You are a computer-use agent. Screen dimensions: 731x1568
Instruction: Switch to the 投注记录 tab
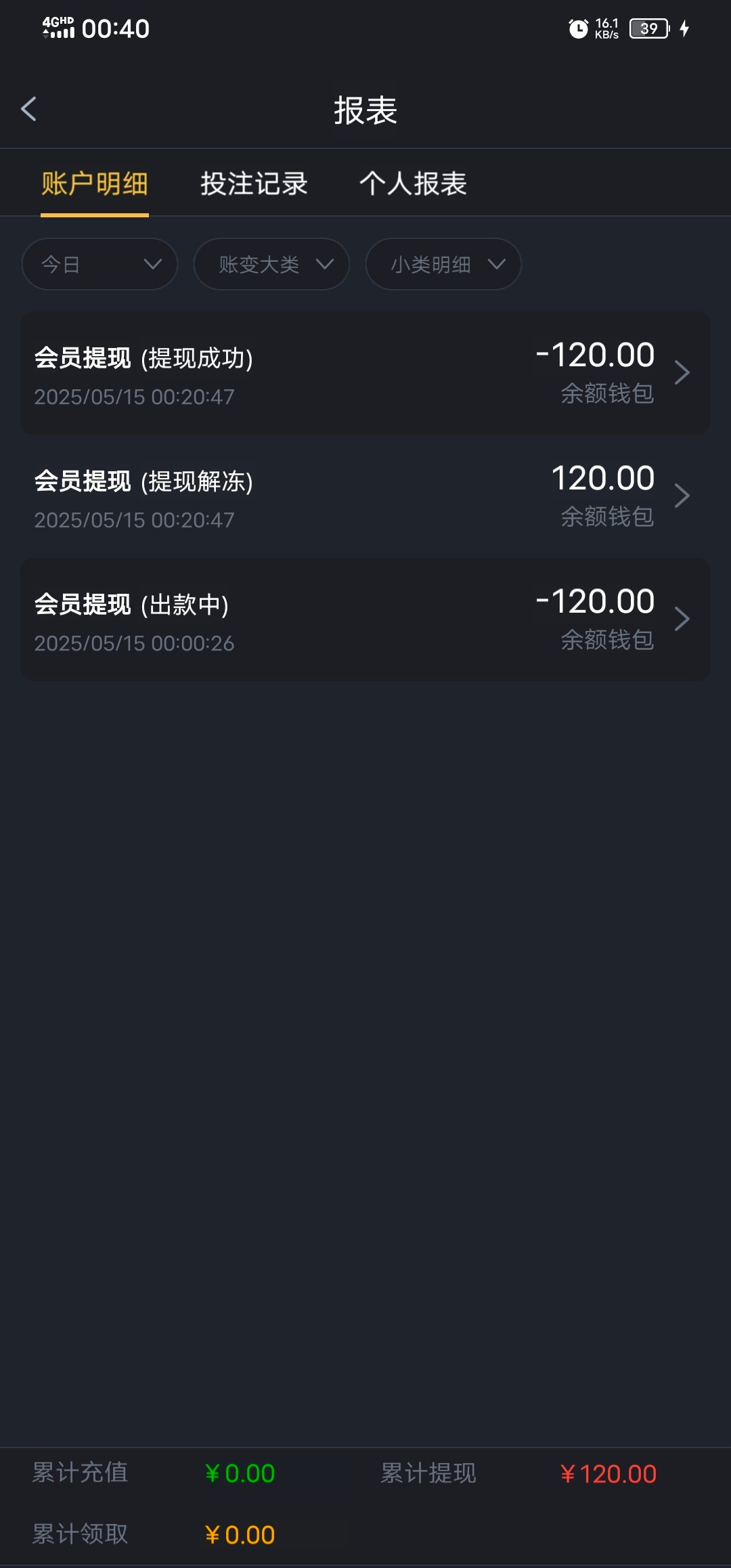[254, 183]
